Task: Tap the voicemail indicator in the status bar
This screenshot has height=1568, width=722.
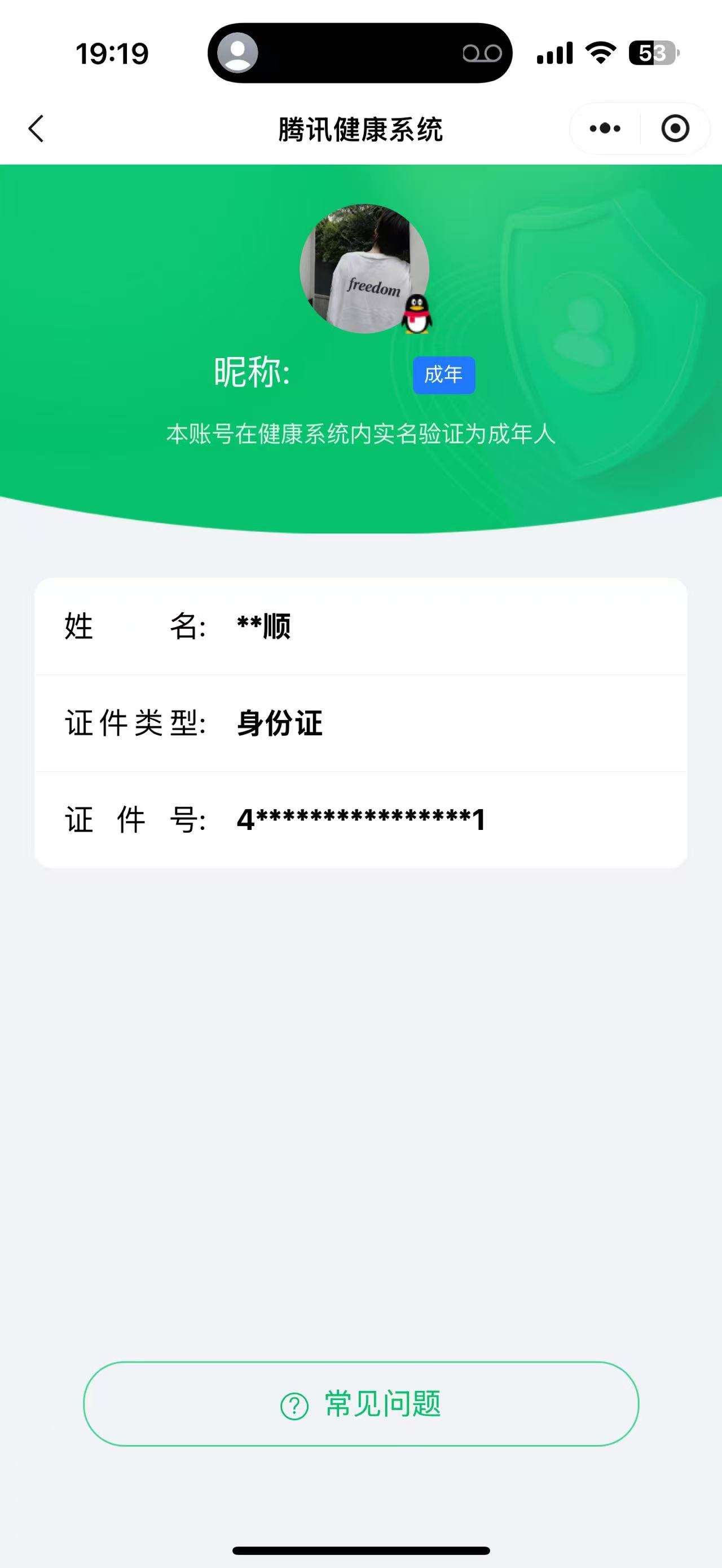Action: 483,54
